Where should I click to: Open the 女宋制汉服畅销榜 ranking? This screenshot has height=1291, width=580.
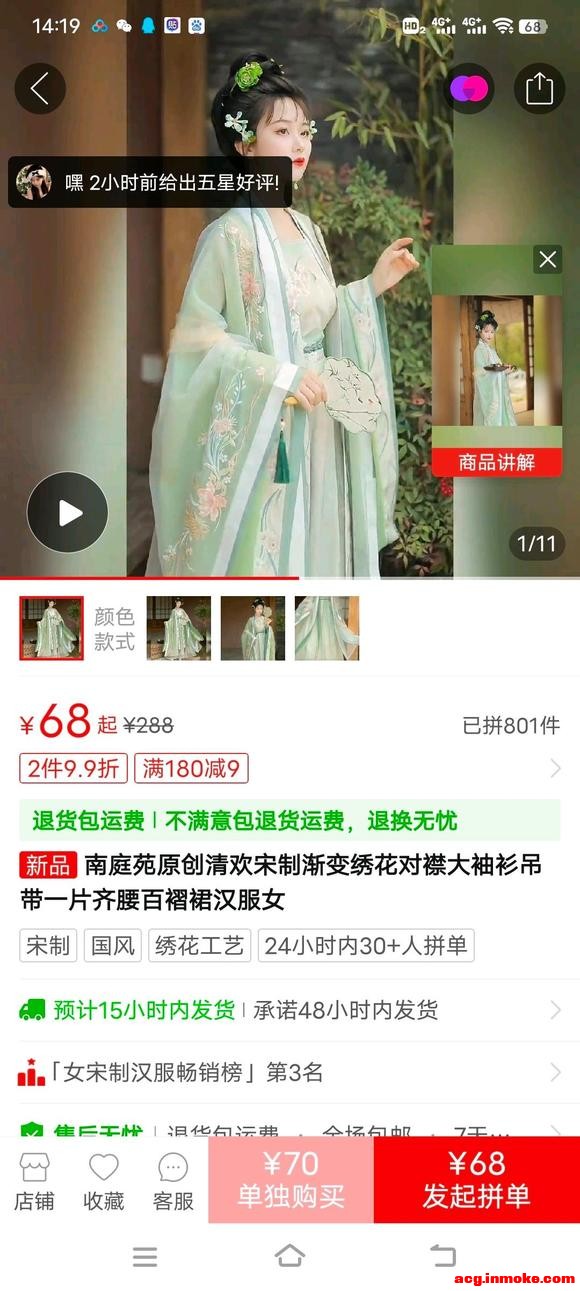(x=290, y=1073)
